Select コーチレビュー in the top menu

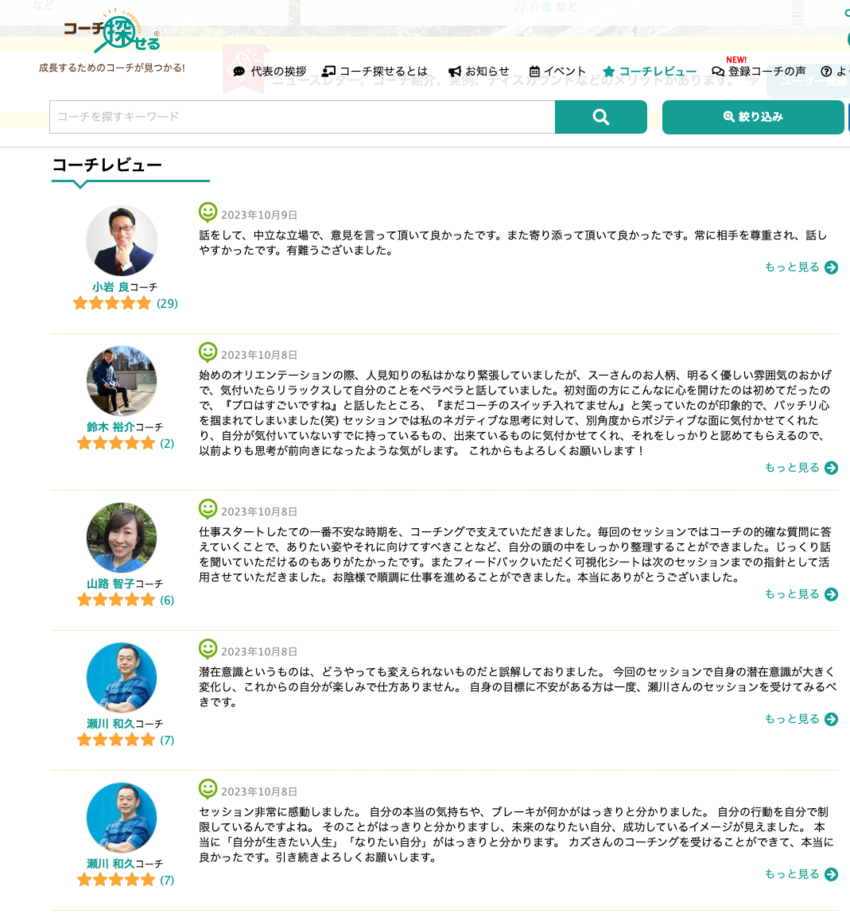(650, 71)
